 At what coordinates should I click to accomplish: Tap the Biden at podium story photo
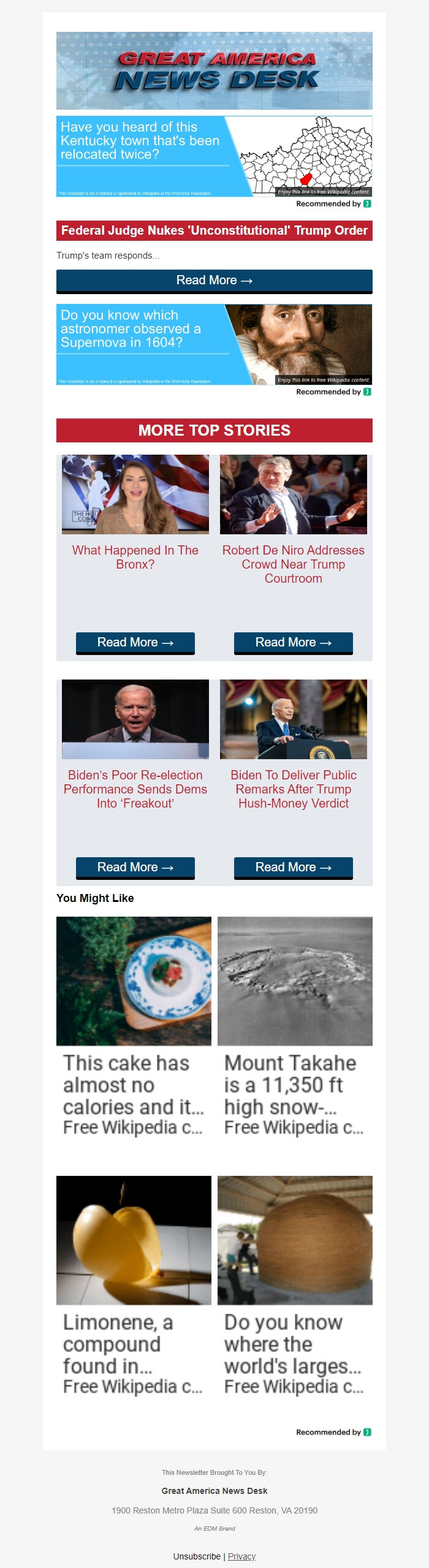(x=293, y=719)
